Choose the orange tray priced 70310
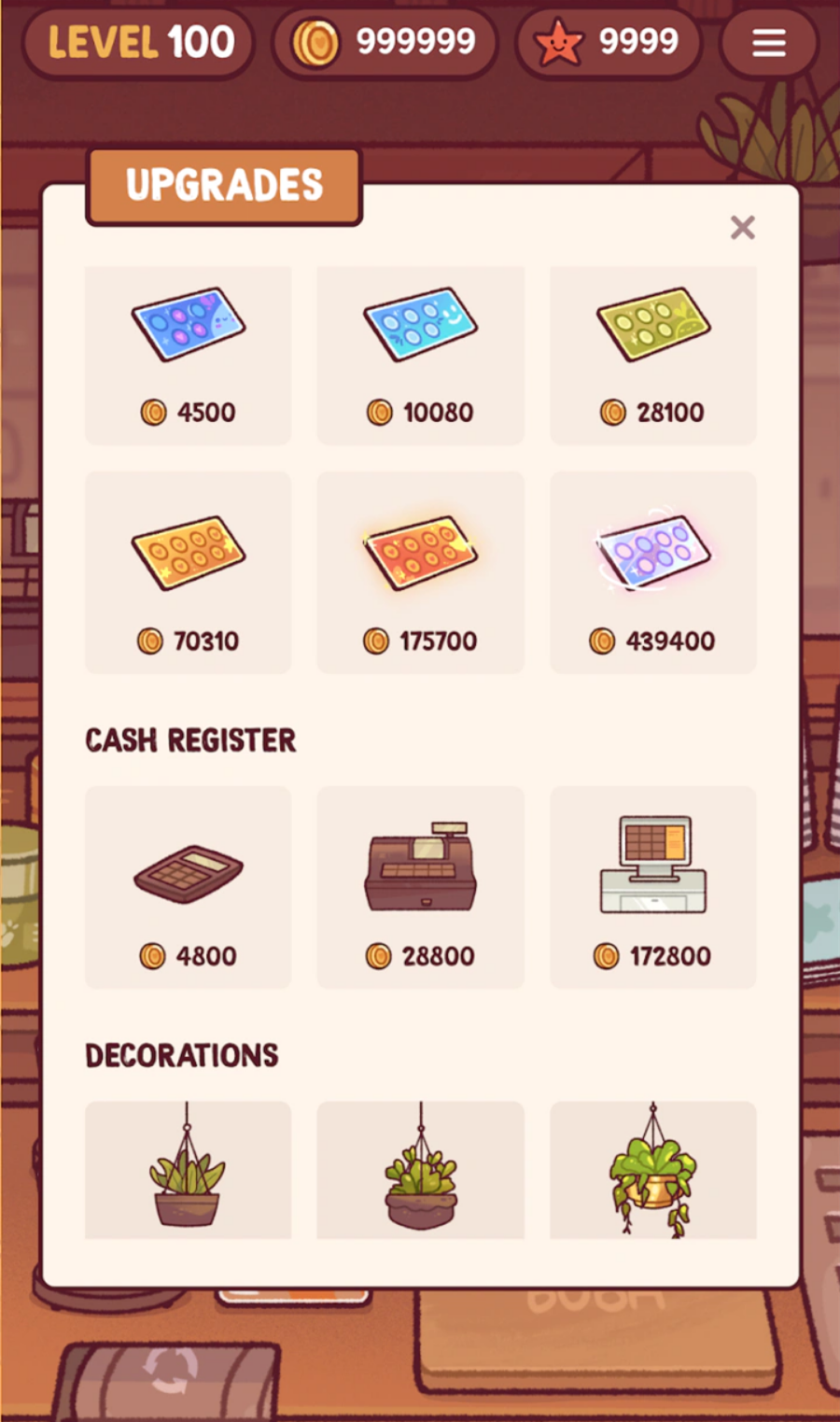Viewport: 840px width, 1422px height. pos(188,573)
